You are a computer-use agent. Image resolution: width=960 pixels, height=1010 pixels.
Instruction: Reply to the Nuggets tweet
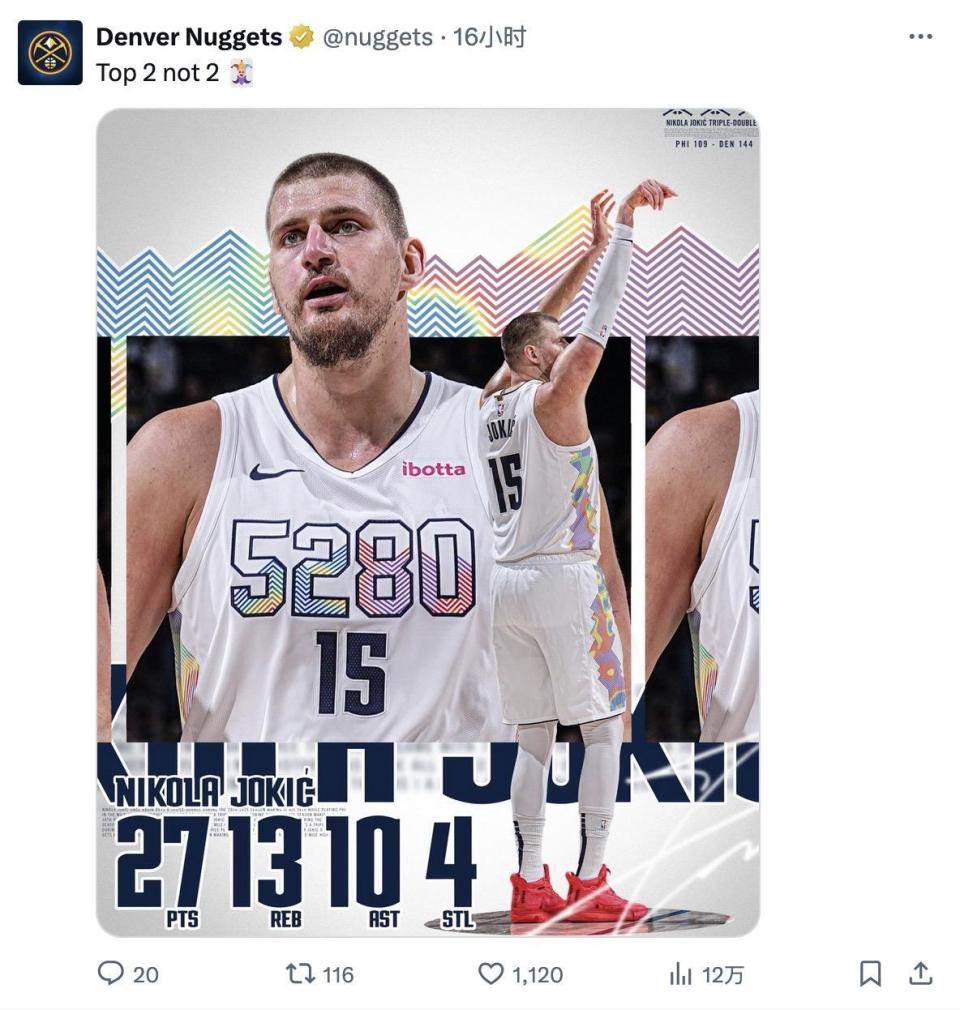pyautogui.click(x=110, y=973)
